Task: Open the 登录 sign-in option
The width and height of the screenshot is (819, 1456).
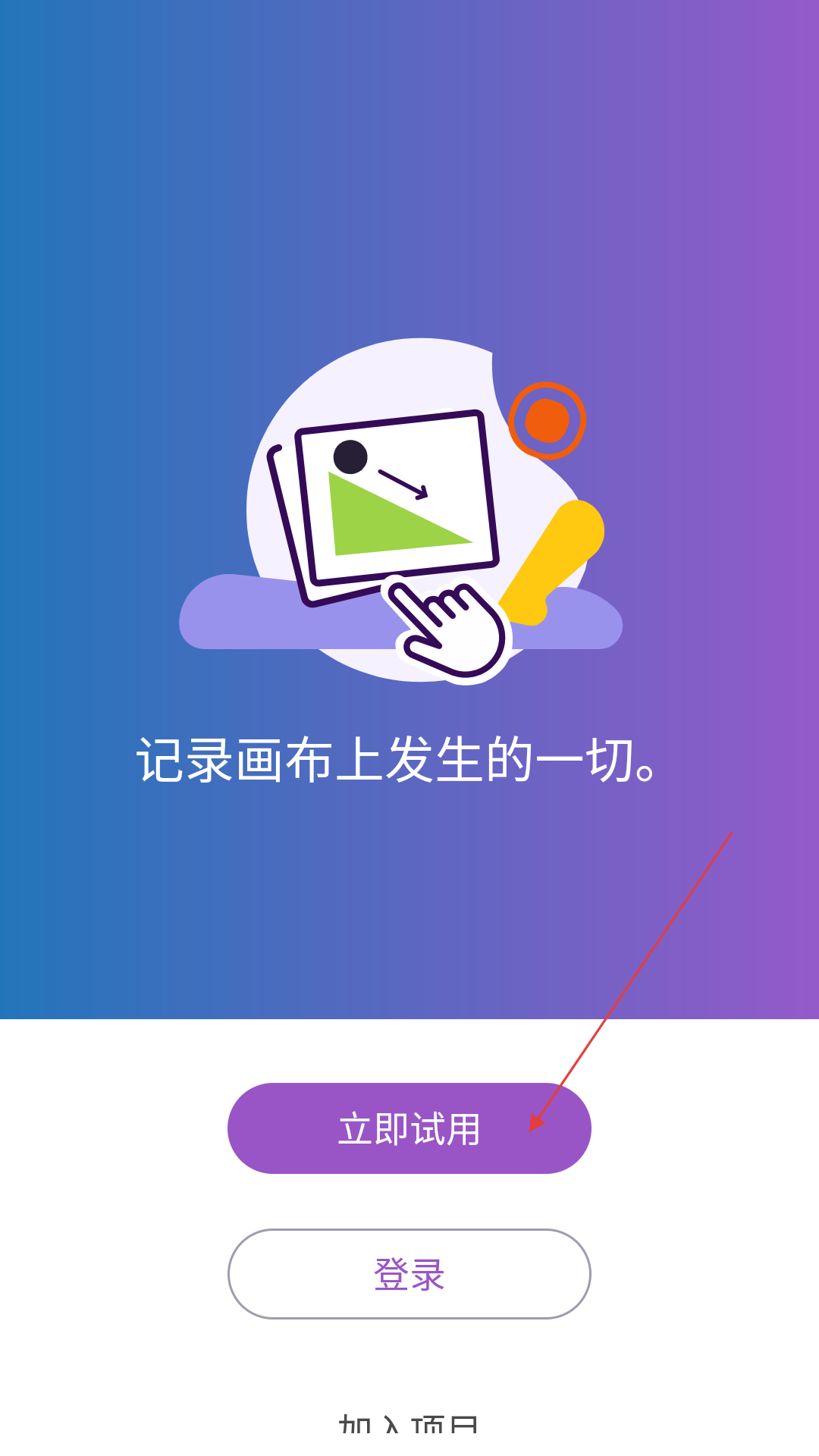Action: coord(409,1274)
